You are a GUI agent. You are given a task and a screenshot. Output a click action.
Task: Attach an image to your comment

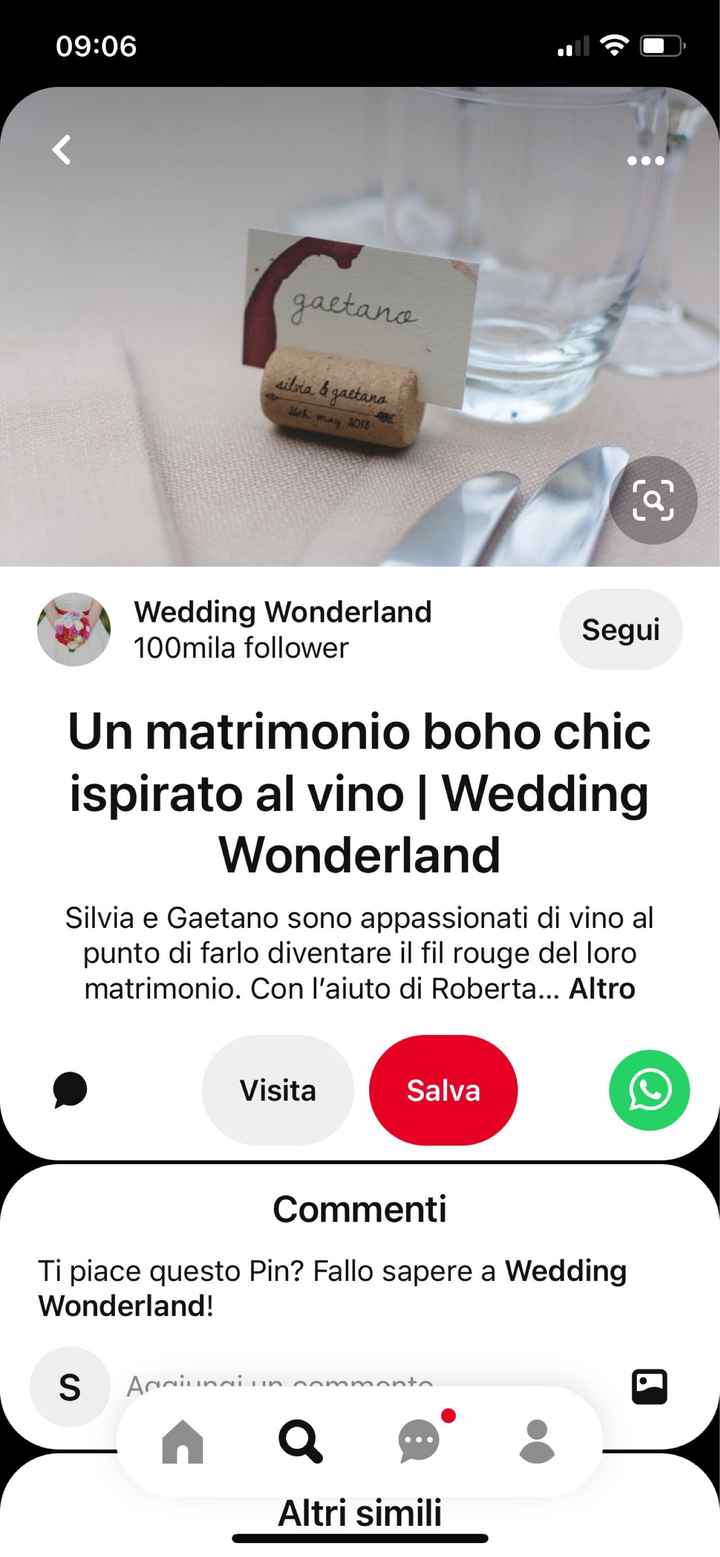click(x=652, y=1387)
